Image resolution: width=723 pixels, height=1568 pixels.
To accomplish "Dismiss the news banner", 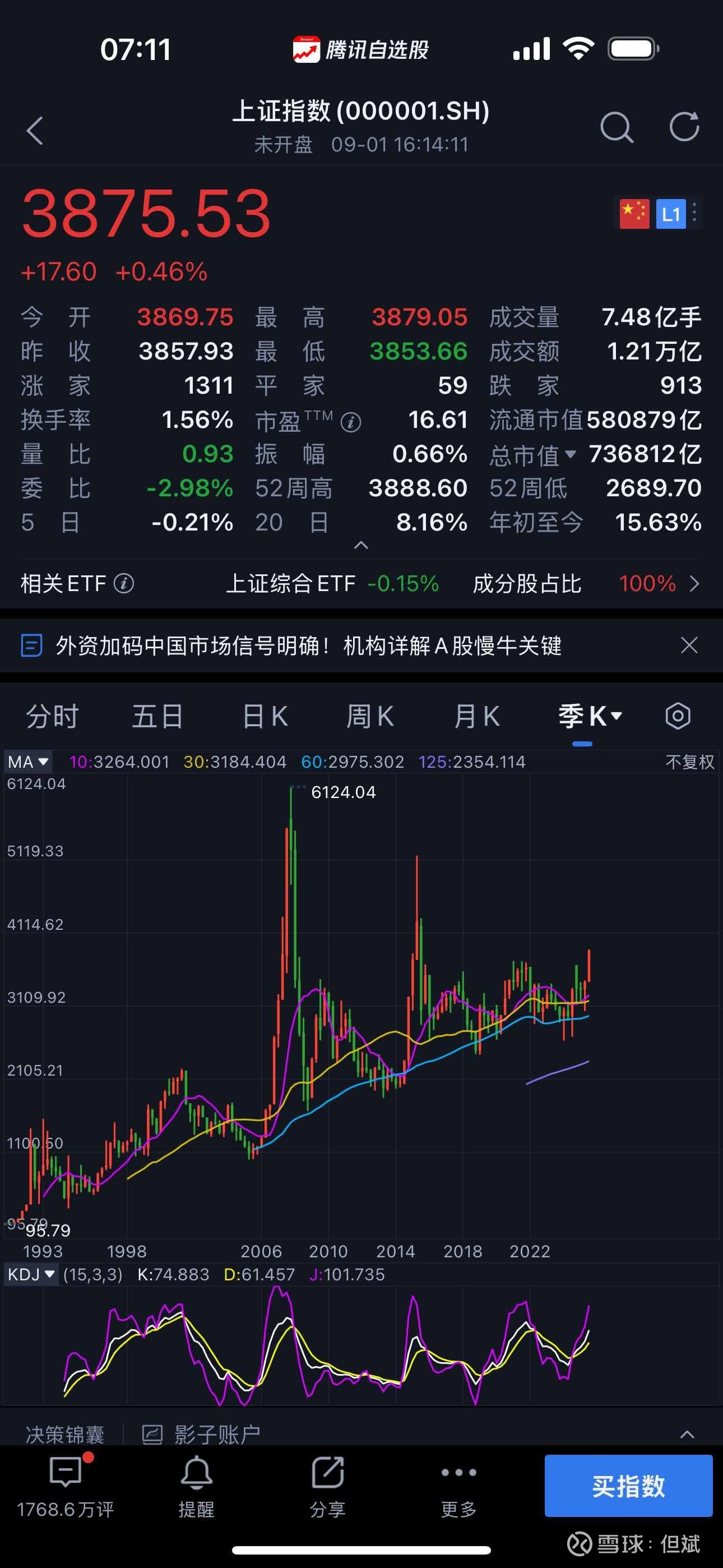I will (x=689, y=645).
